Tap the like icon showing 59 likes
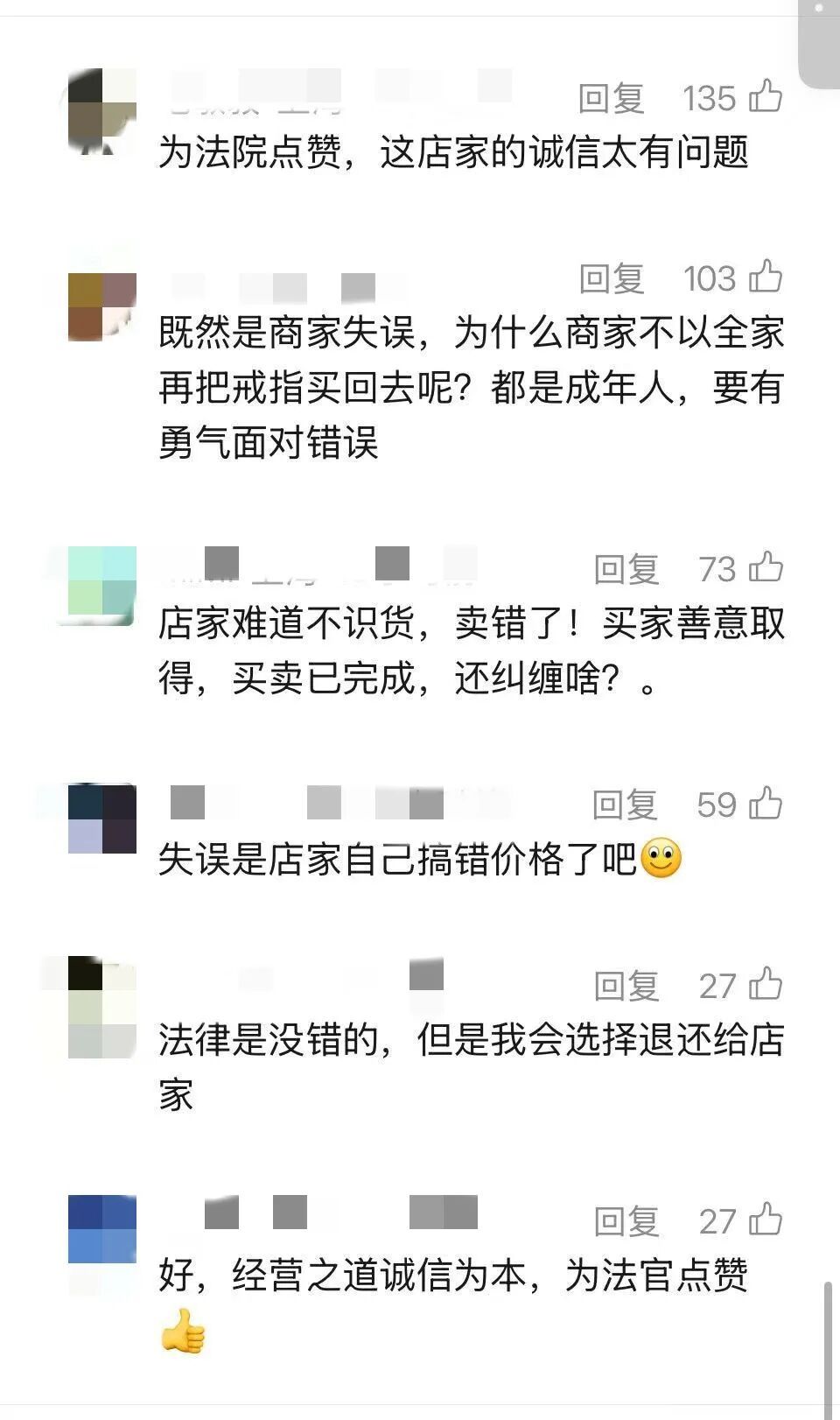This screenshot has height=1420, width=840. (766, 805)
